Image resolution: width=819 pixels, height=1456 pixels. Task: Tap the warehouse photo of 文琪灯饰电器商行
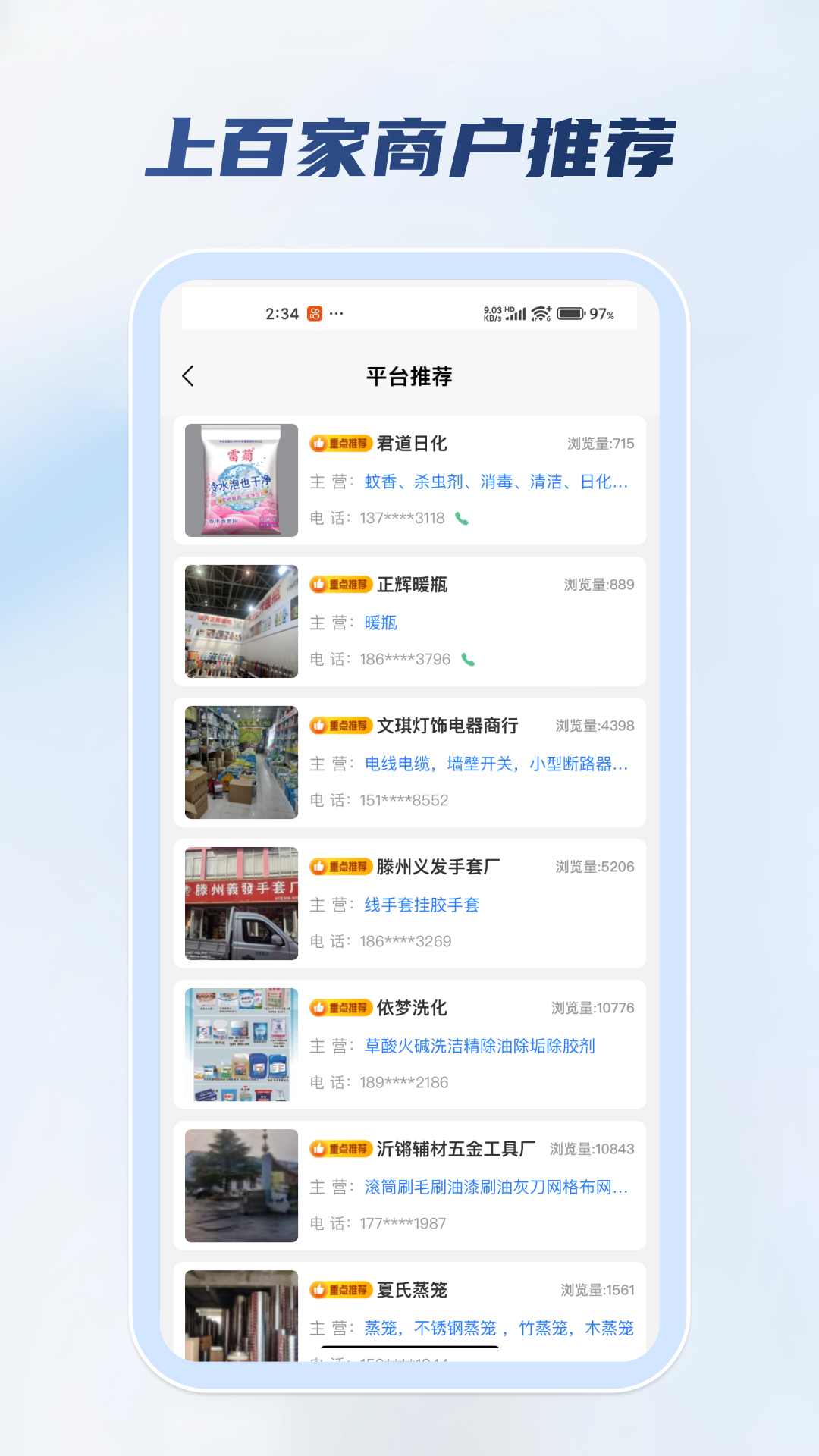tap(240, 763)
